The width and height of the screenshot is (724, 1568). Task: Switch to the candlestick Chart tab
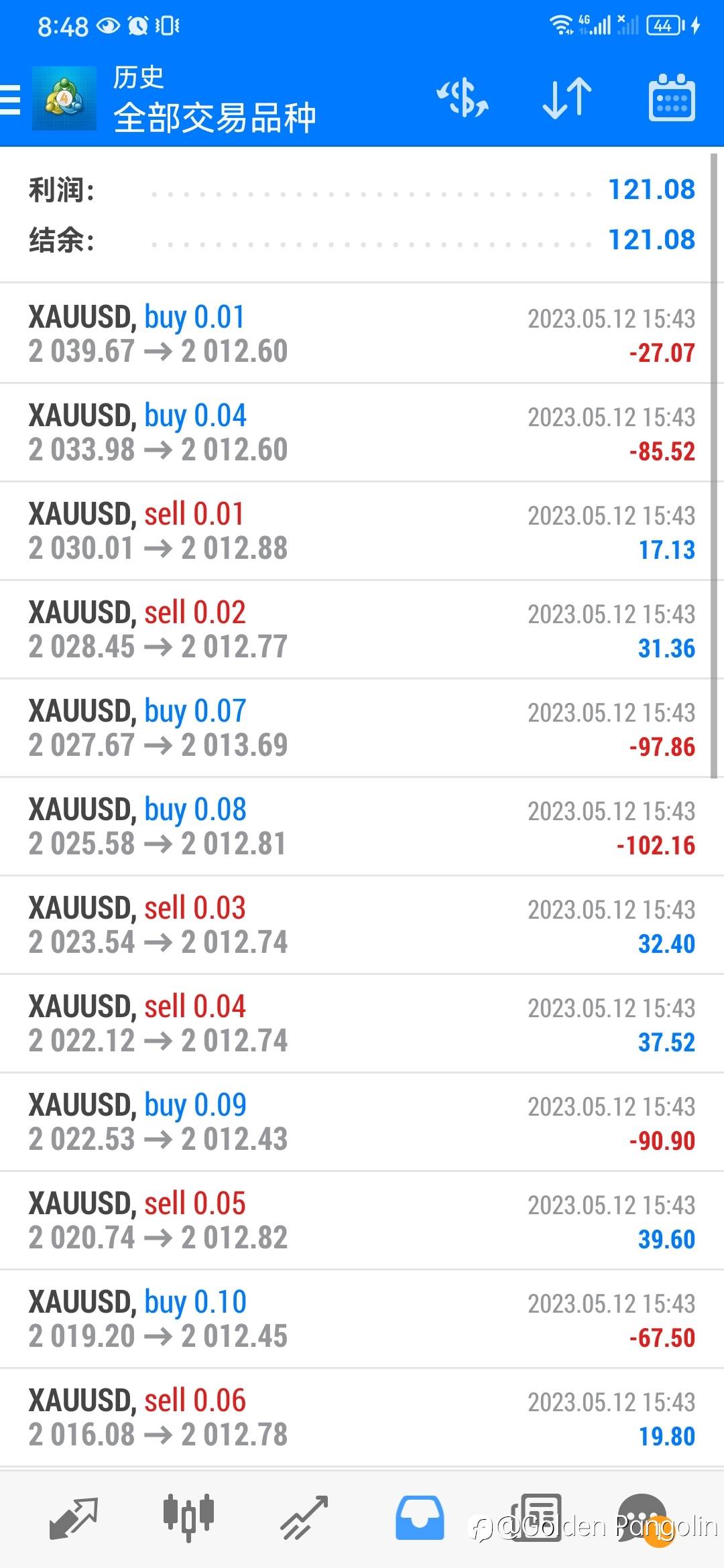click(188, 1516)
